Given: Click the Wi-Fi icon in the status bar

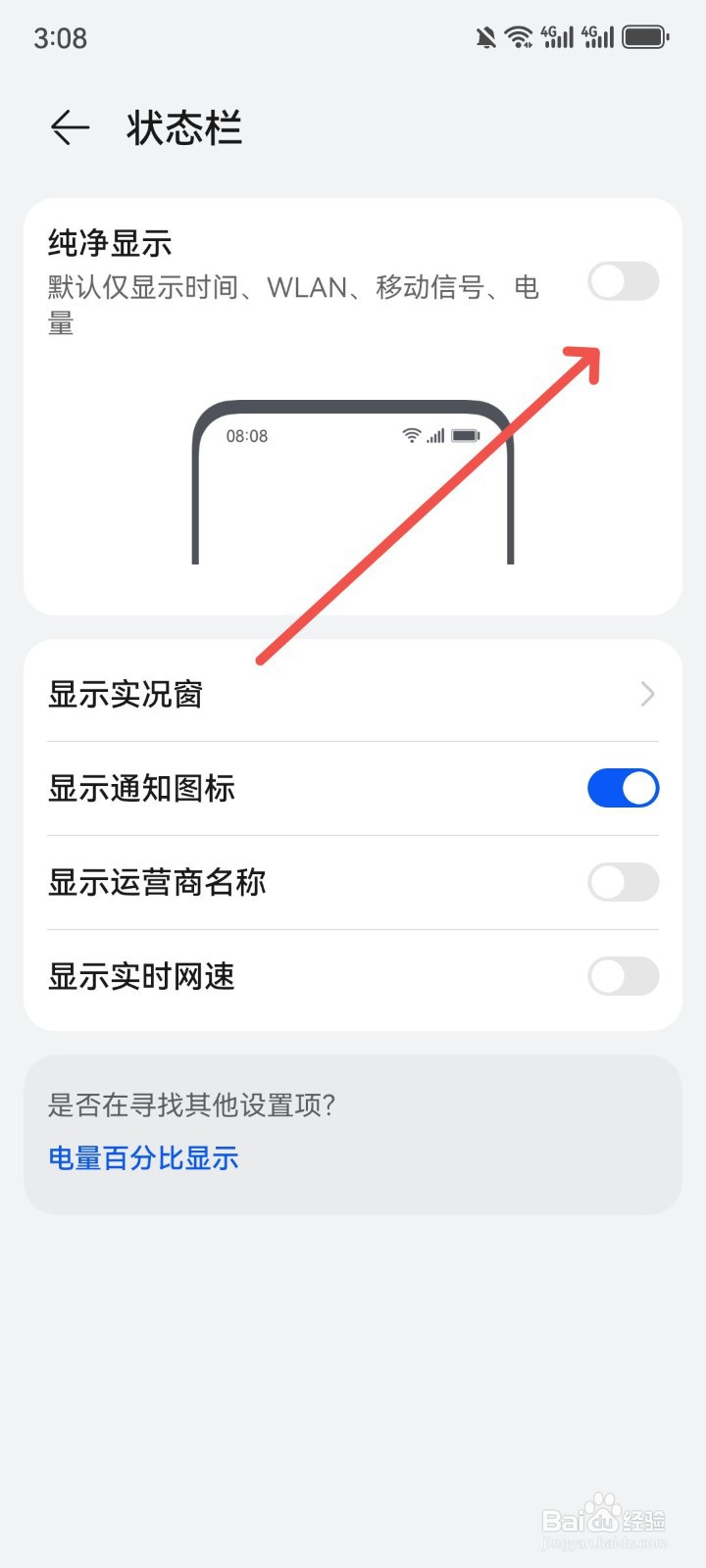Looking at the screenshot, I should coord(519,36).
